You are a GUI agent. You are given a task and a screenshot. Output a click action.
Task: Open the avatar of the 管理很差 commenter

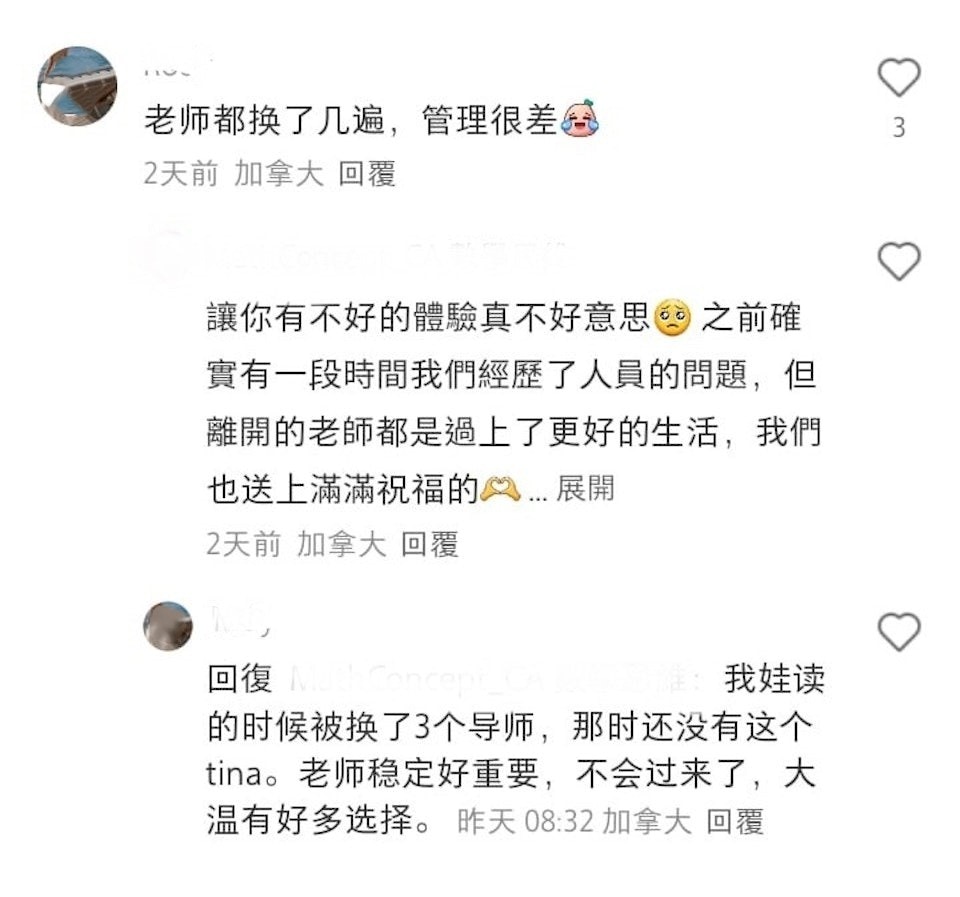[x=77, y=86]
